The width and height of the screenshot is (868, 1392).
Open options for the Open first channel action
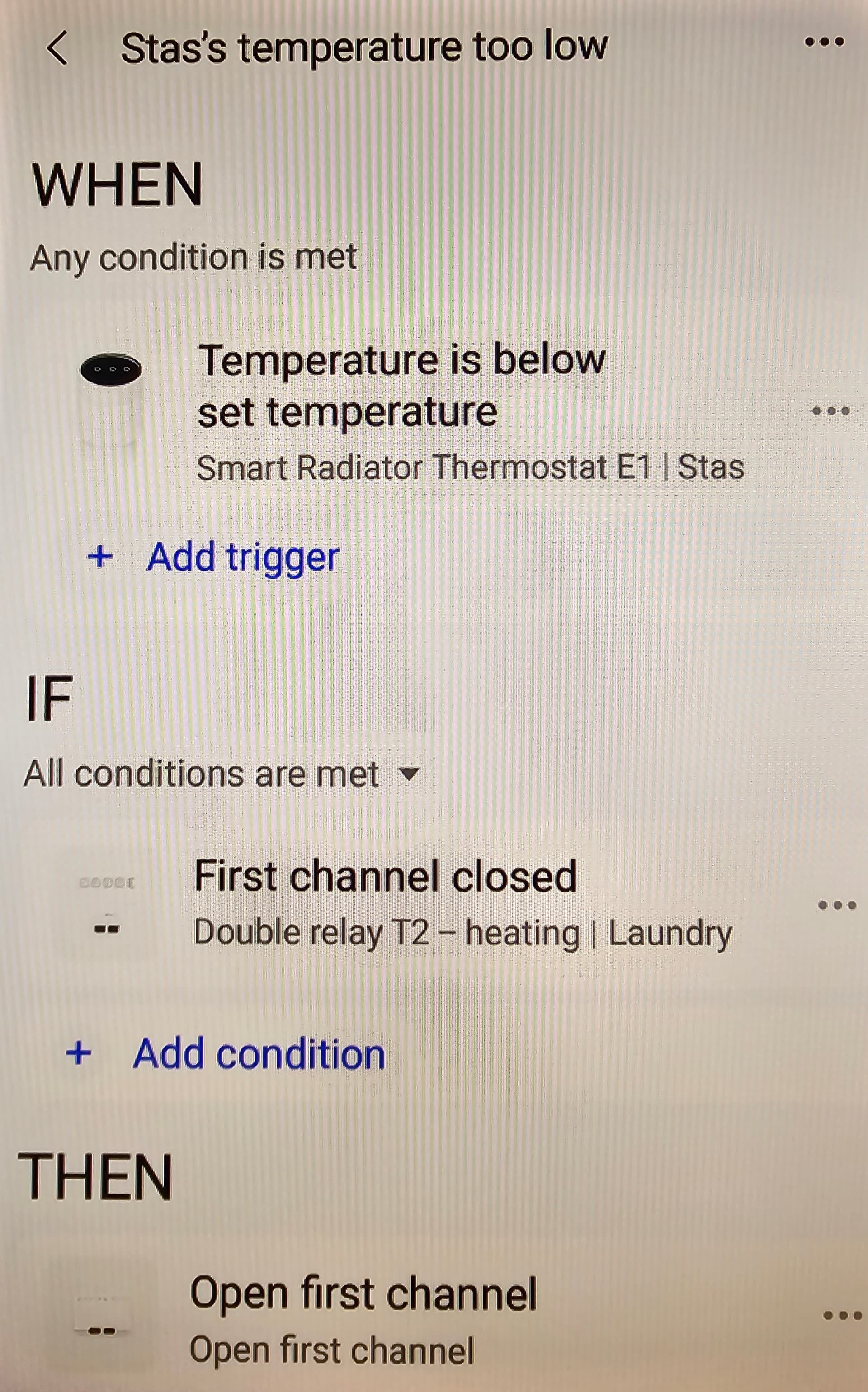[x=842, y=1316]
